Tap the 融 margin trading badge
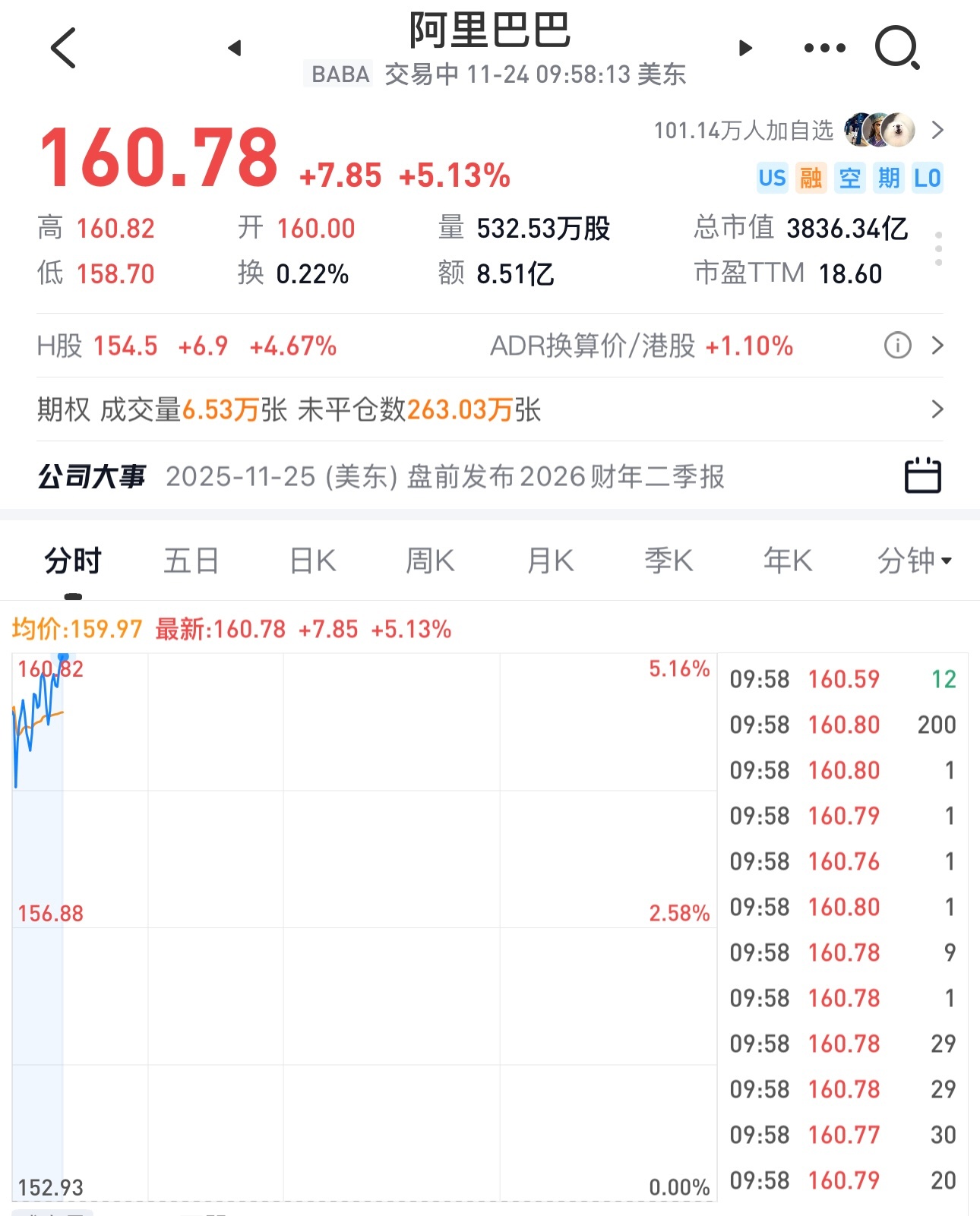Screen dimensions: 980x1216 point(811,178)
